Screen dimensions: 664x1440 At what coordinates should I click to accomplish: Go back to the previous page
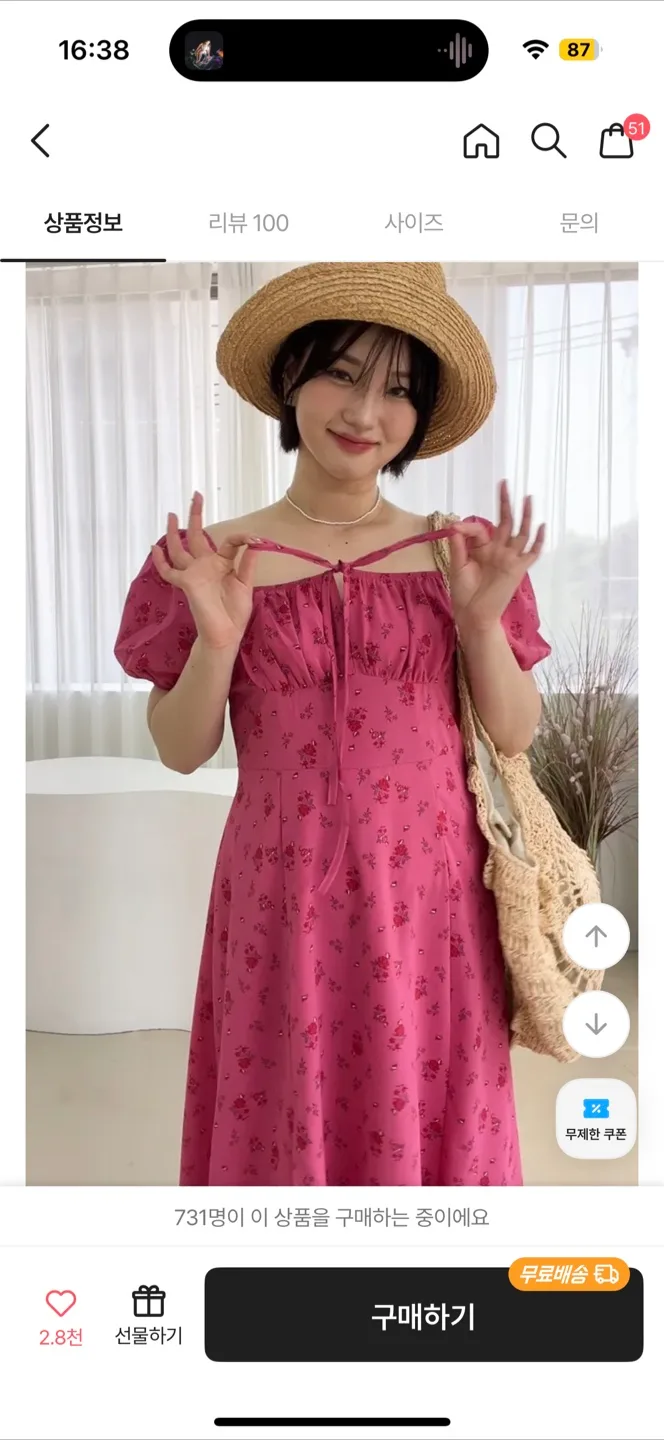click(40, 141)
